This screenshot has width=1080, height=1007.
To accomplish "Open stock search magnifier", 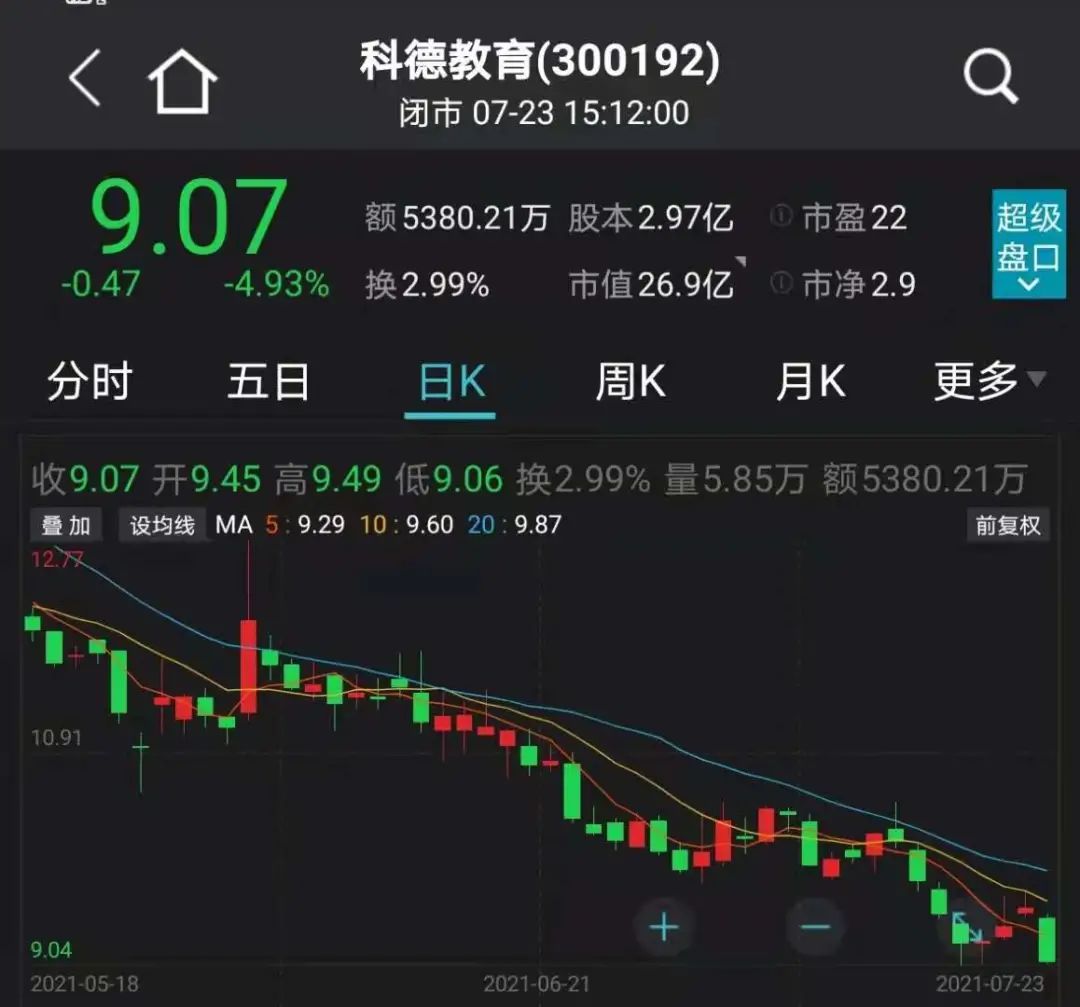I will point(990,77).
